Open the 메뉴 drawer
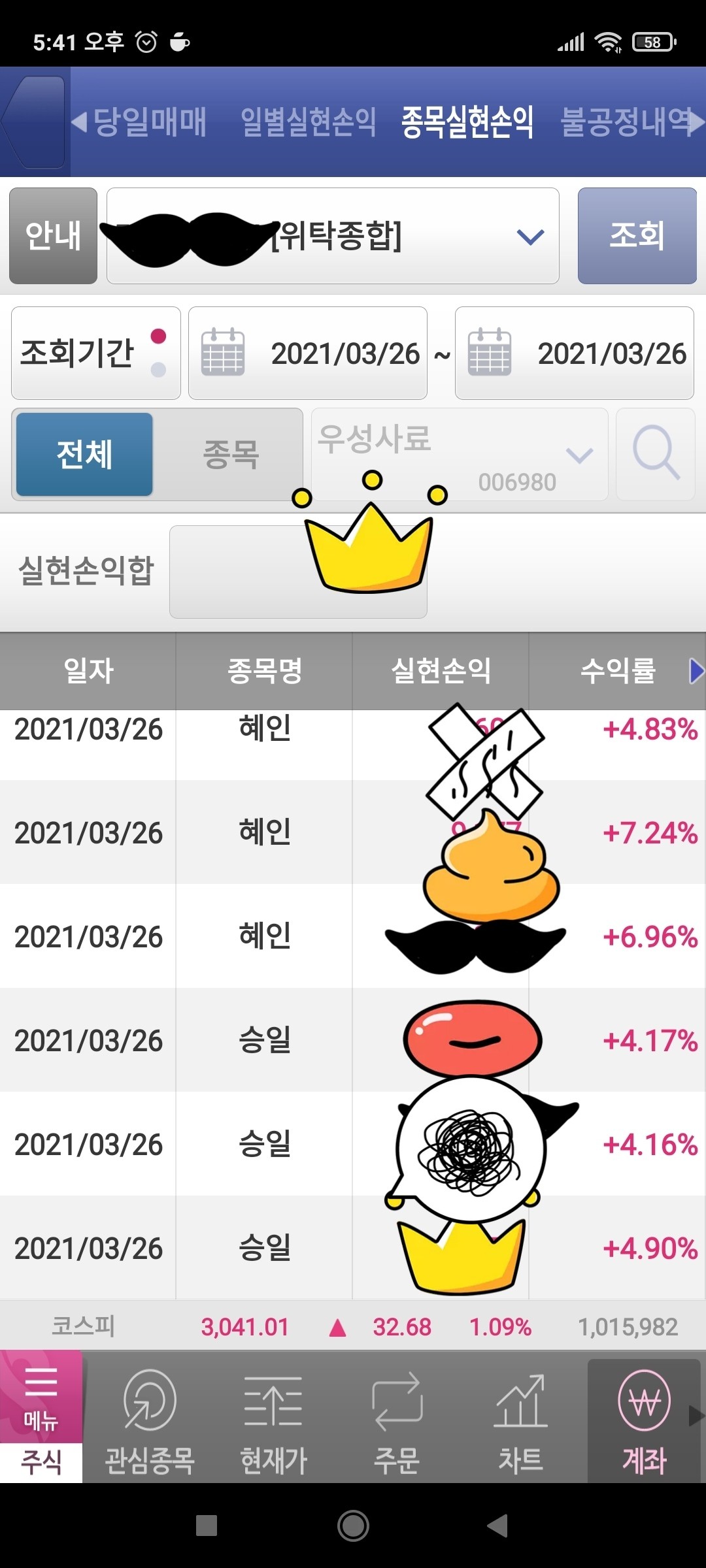 [41, 1398]
